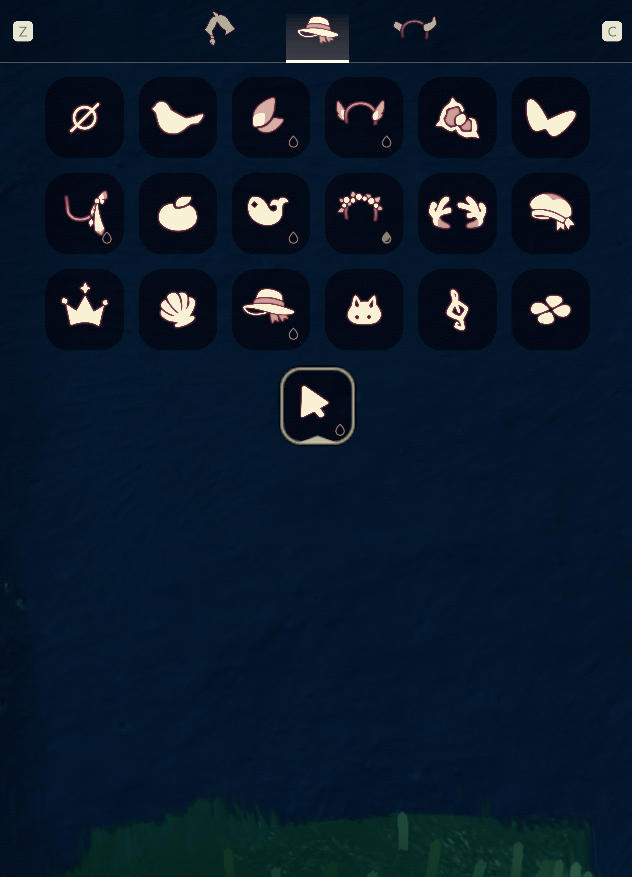This screenshot has height=877, width=632.
Task: Select the cursor arrow hat
Action: coord(317,405)
